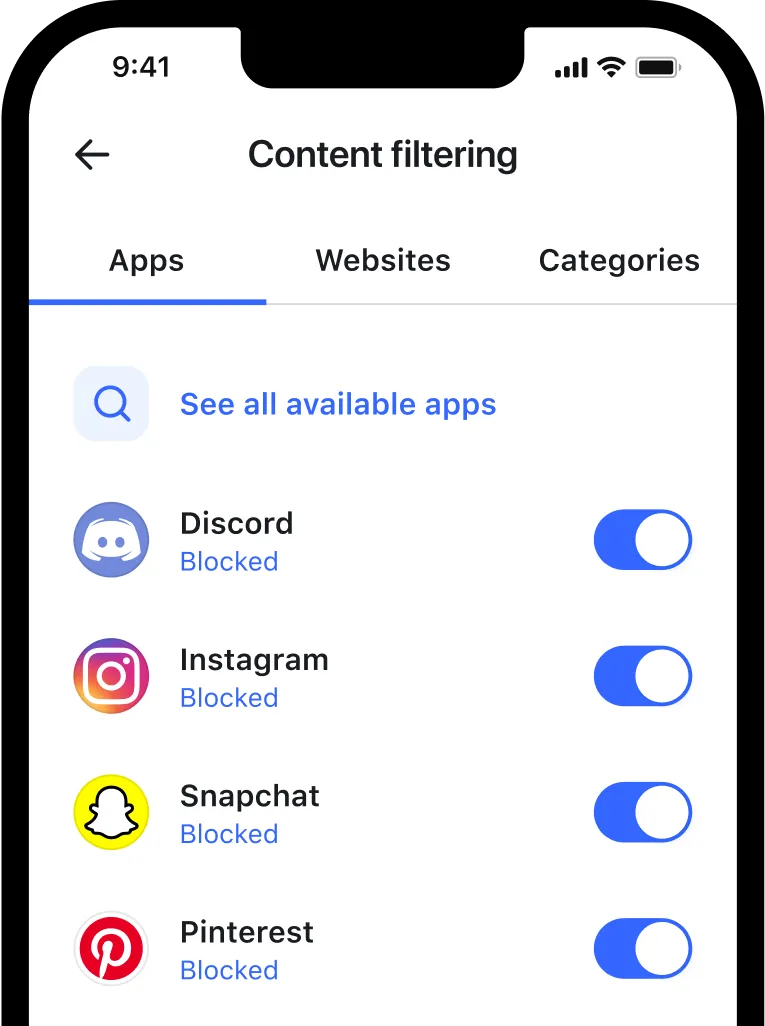Click the Wi-Fi status icon
The image size is (765, 1026).
pyautogui.click(x=612, y=68)
